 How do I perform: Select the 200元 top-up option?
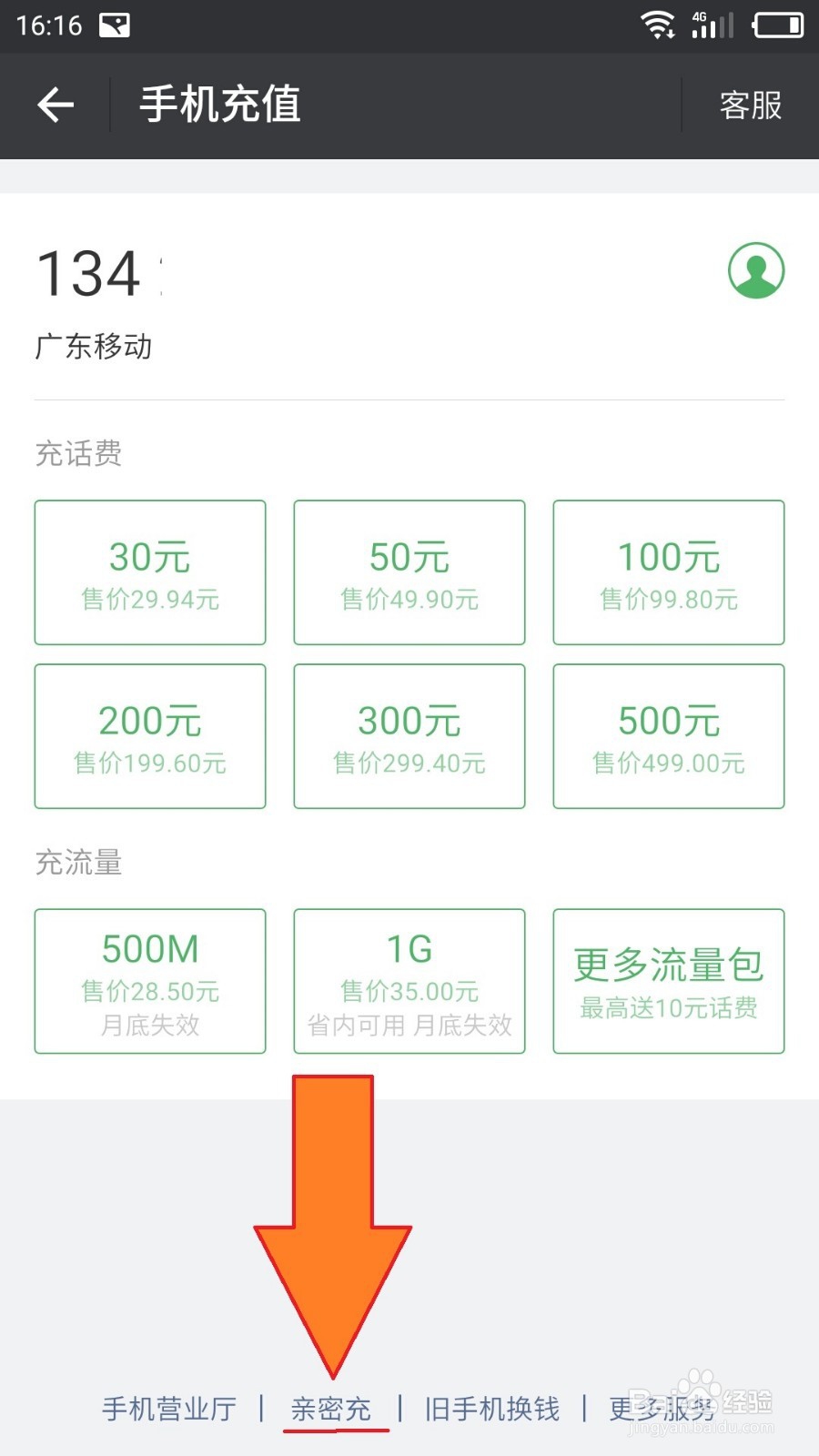(149, 735)
